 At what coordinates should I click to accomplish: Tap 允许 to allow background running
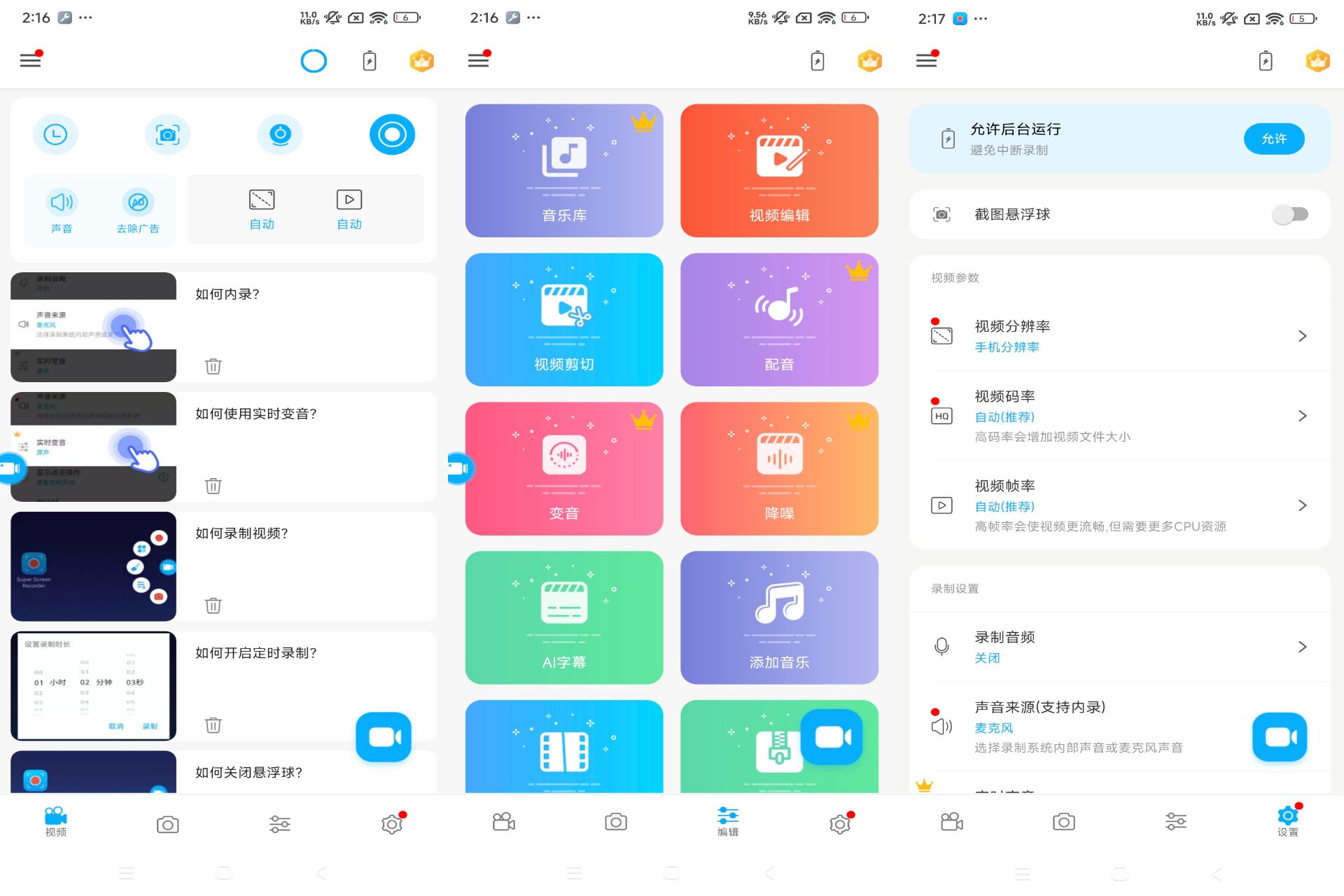point(1273,139)
